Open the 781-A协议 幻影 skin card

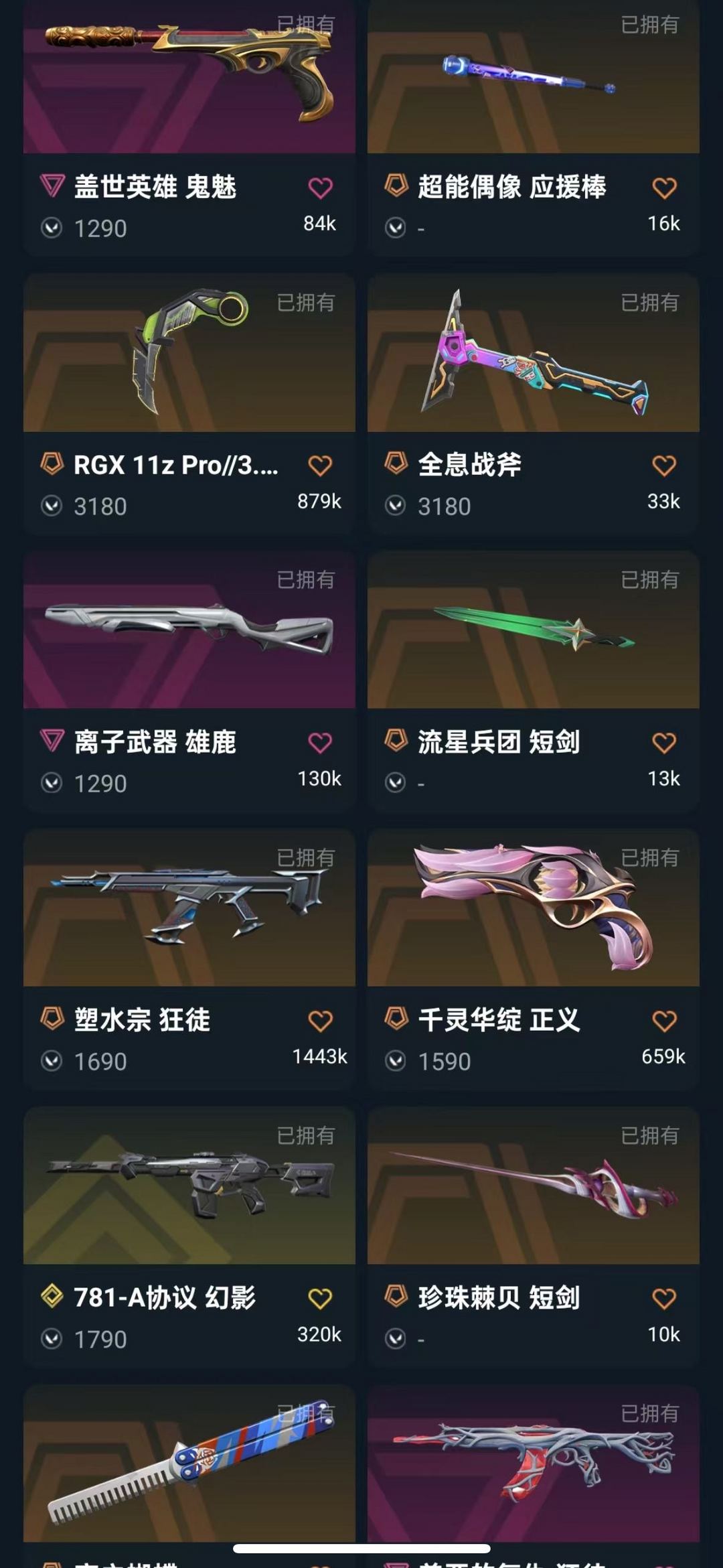tap(189, 1238)
